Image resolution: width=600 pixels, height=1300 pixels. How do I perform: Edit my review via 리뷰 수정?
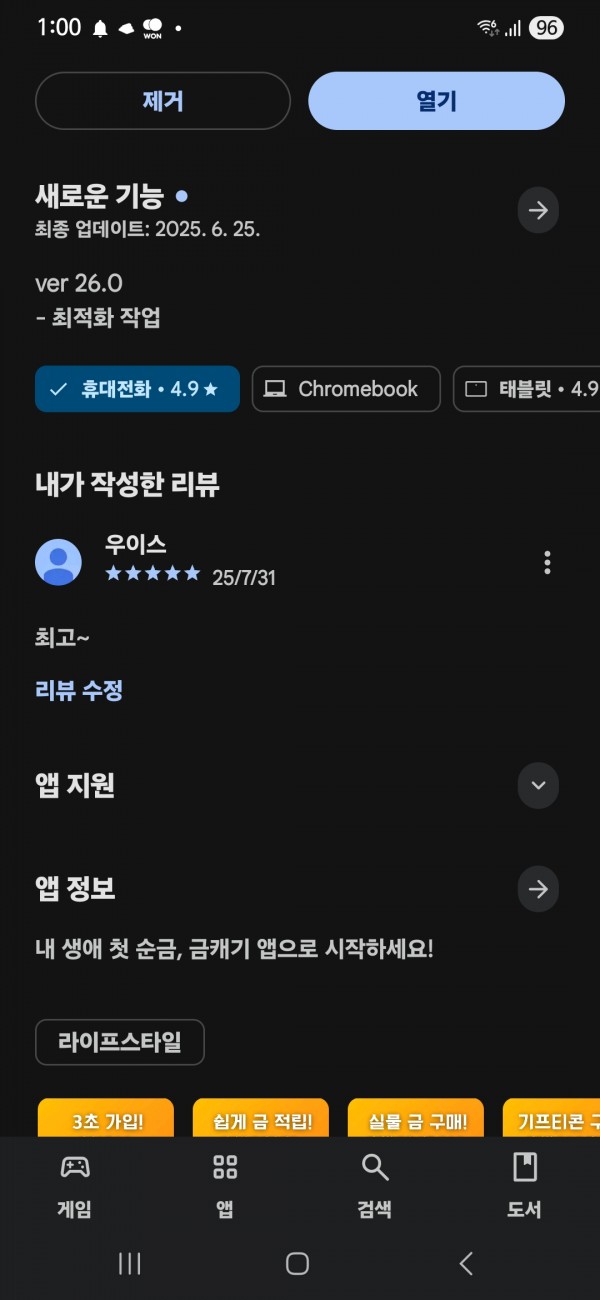coord(79,690)
